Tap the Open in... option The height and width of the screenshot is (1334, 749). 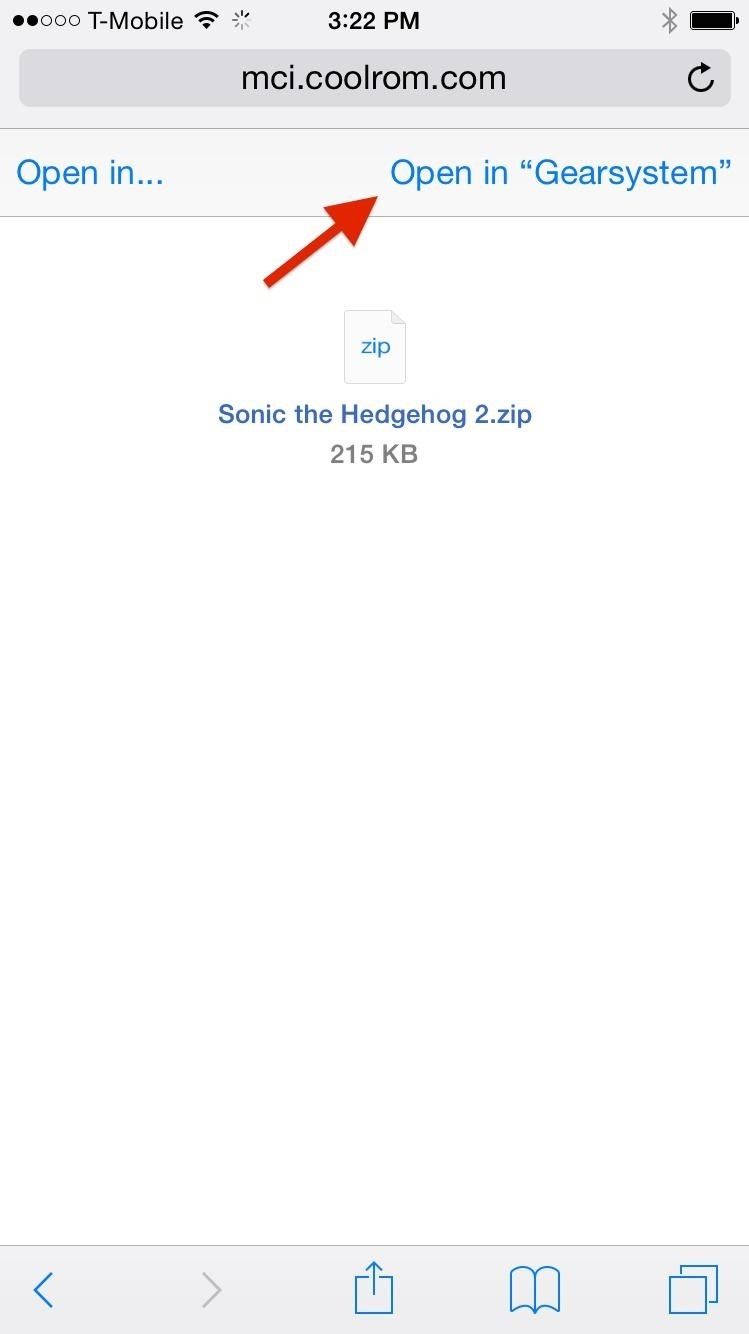[x=90, y=172]
